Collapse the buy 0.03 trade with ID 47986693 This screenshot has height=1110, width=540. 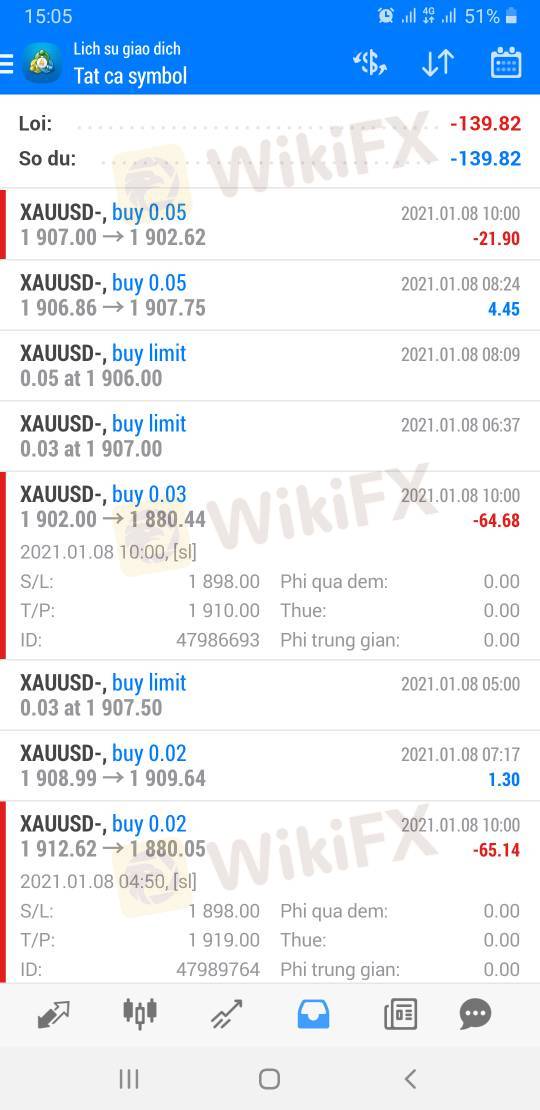click(x=270, y=566)
